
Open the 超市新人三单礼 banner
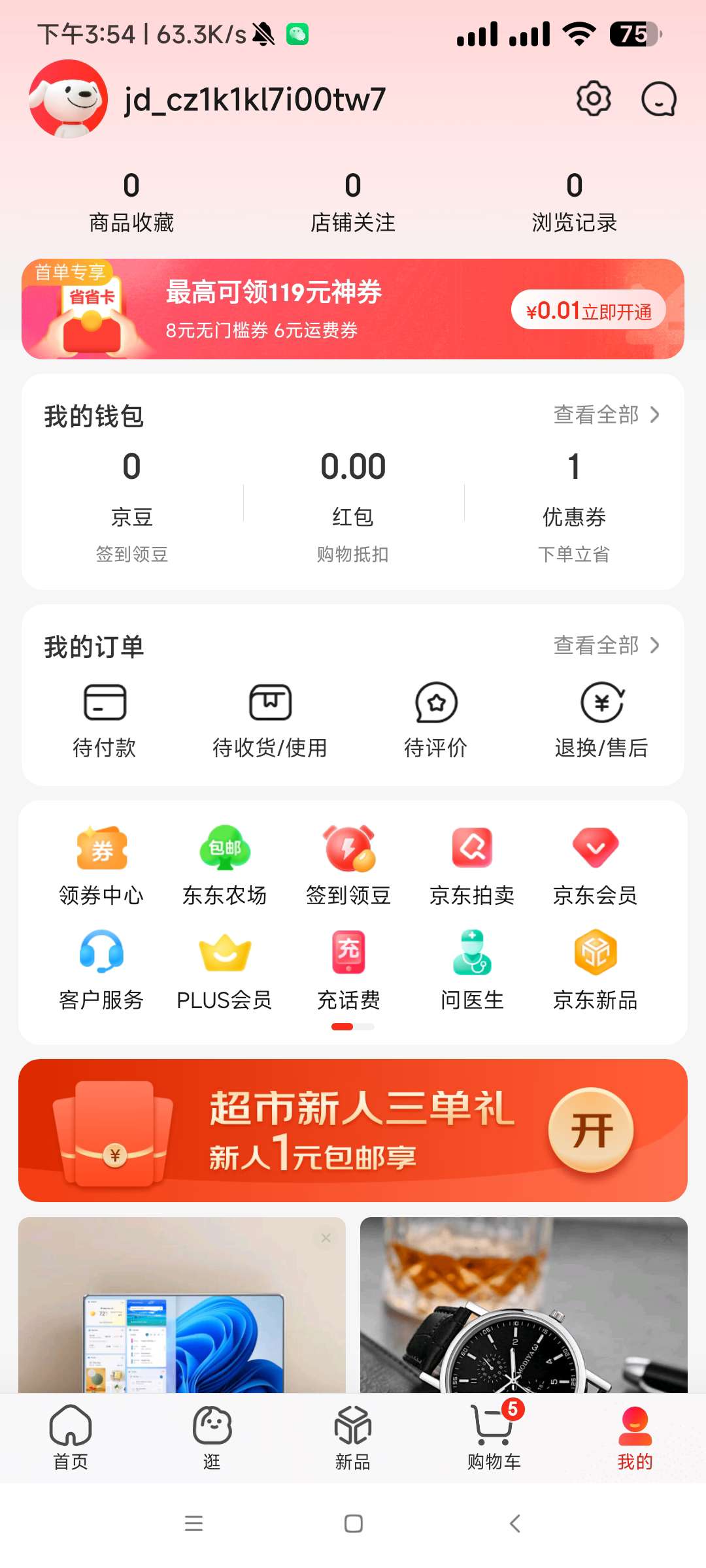click(353, 1130)
